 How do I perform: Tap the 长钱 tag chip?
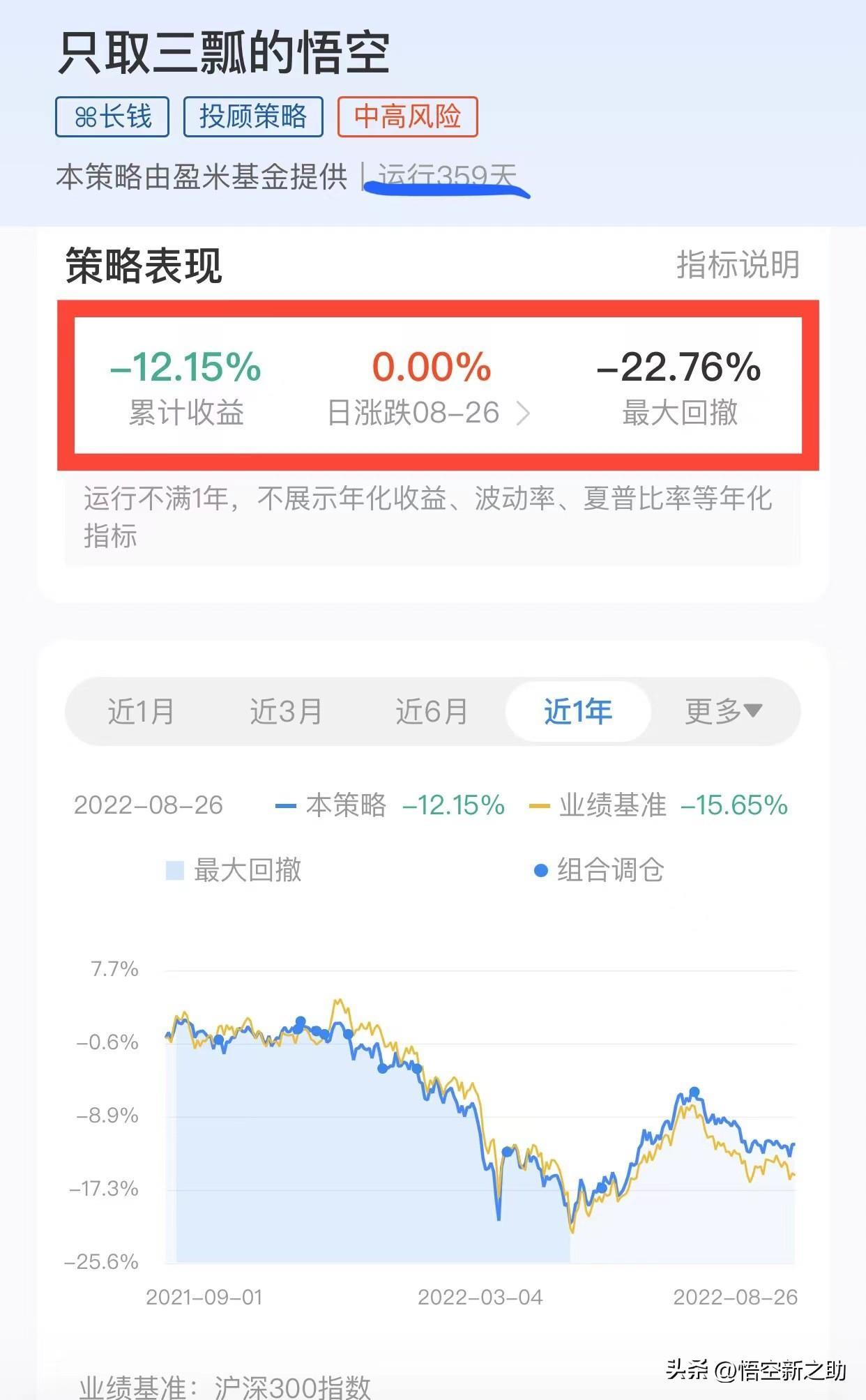pyautogui.click(x=112, y=116)
